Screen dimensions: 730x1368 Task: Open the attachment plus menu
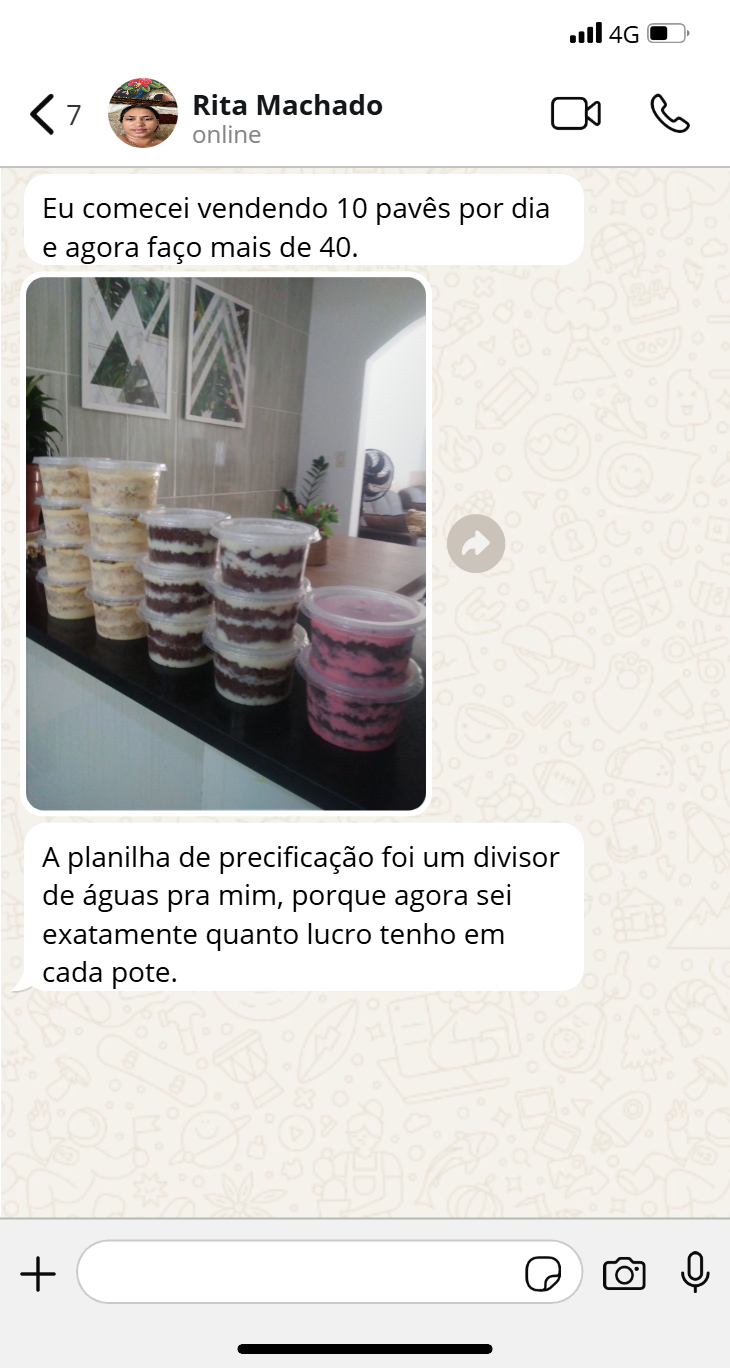[x=38, y=1274]
